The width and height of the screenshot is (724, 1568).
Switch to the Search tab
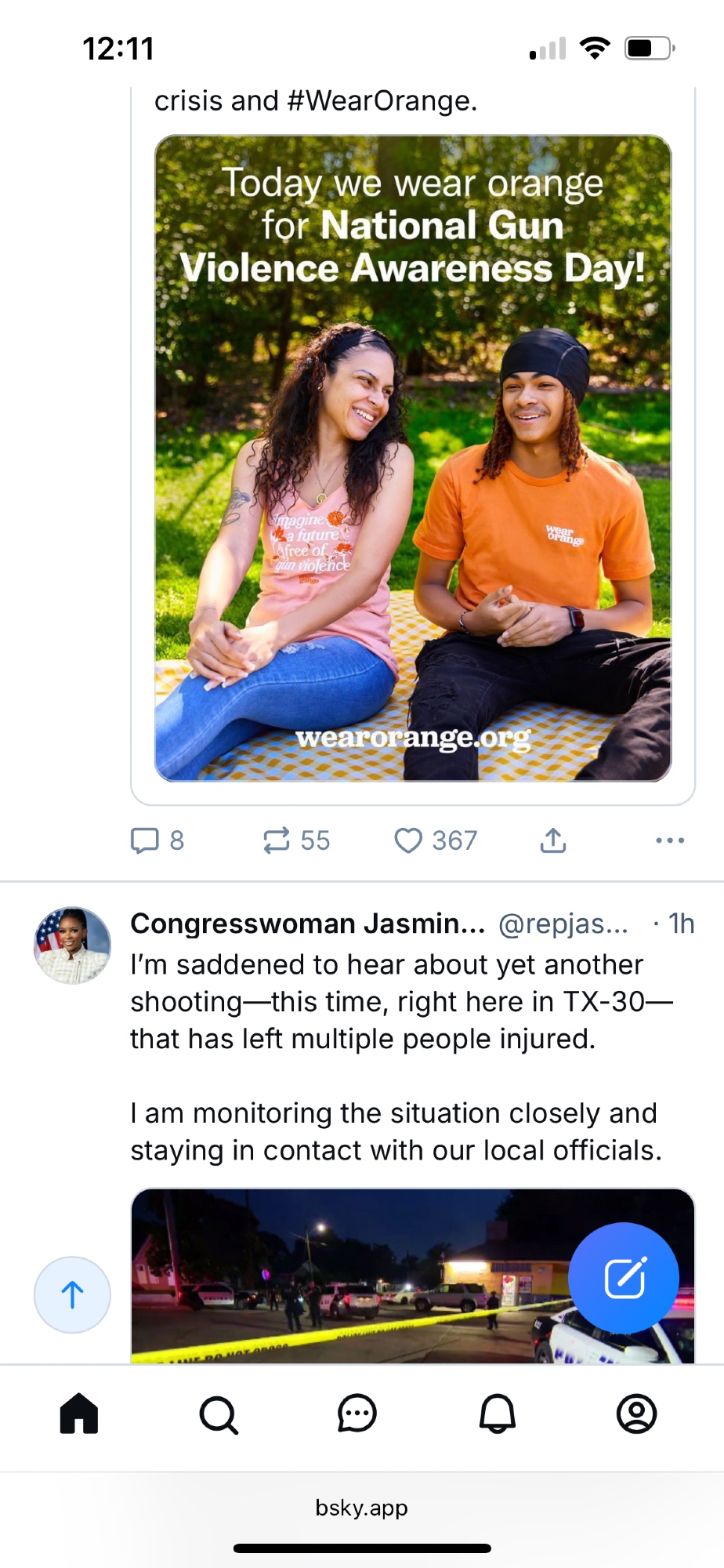click(x=219, y=1414)
